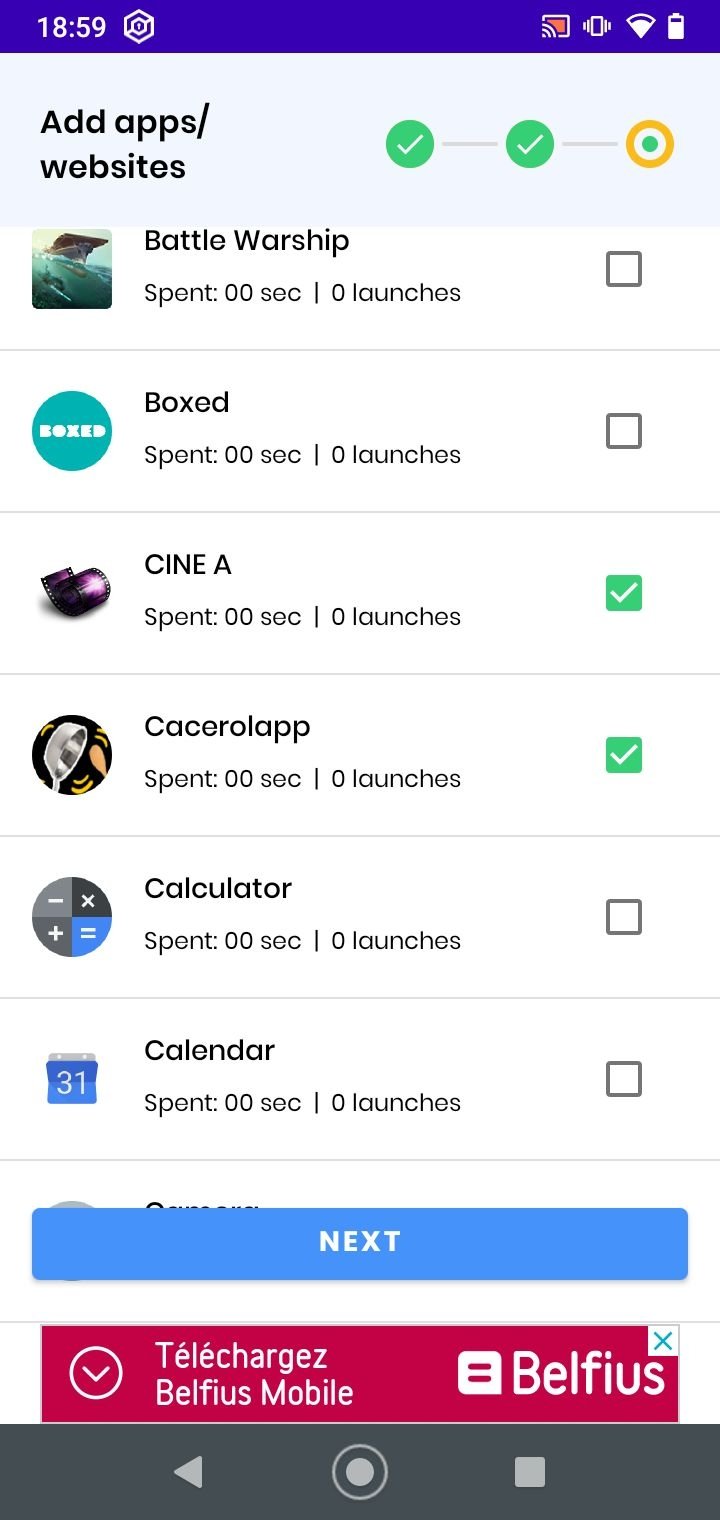
Task: Close the Belfius ad banner
Action: point(663,1340)
